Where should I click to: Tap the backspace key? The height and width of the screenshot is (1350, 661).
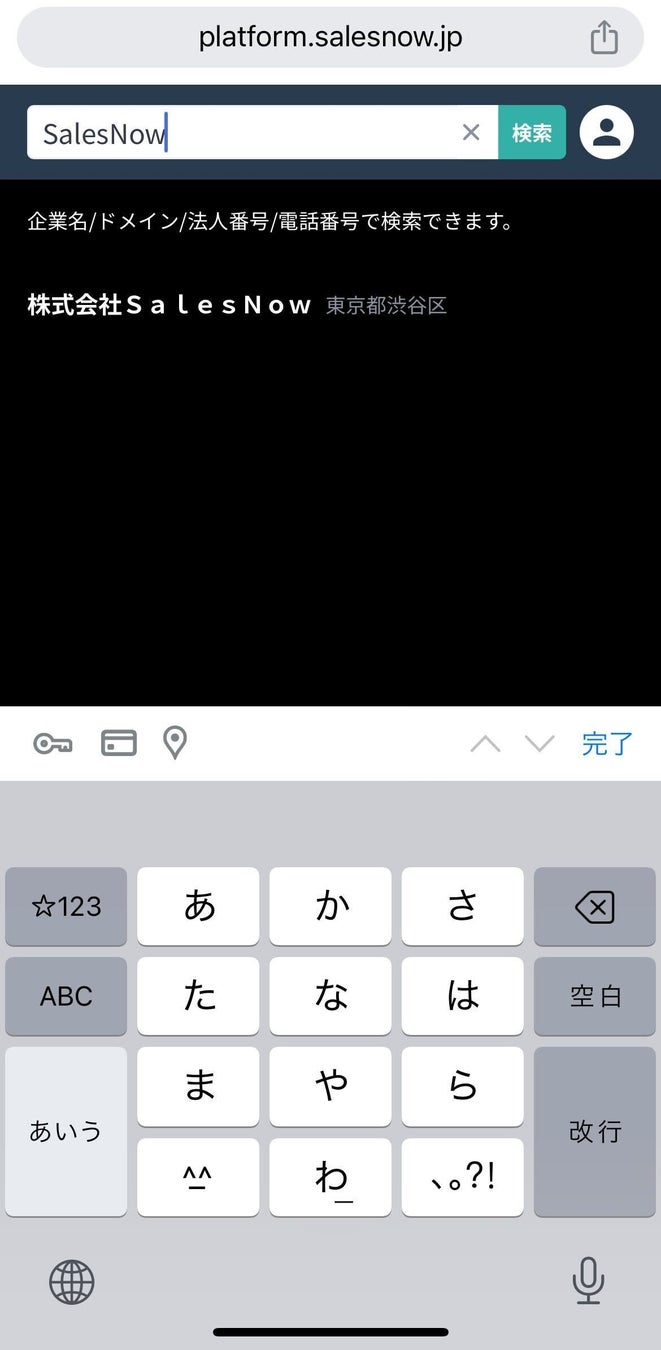point(595,907)
